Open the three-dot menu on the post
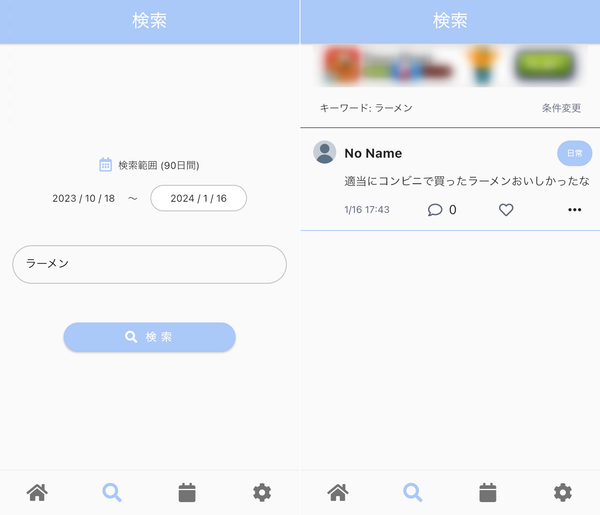Viewport: 600px width, 515px height. click(574, 210)
